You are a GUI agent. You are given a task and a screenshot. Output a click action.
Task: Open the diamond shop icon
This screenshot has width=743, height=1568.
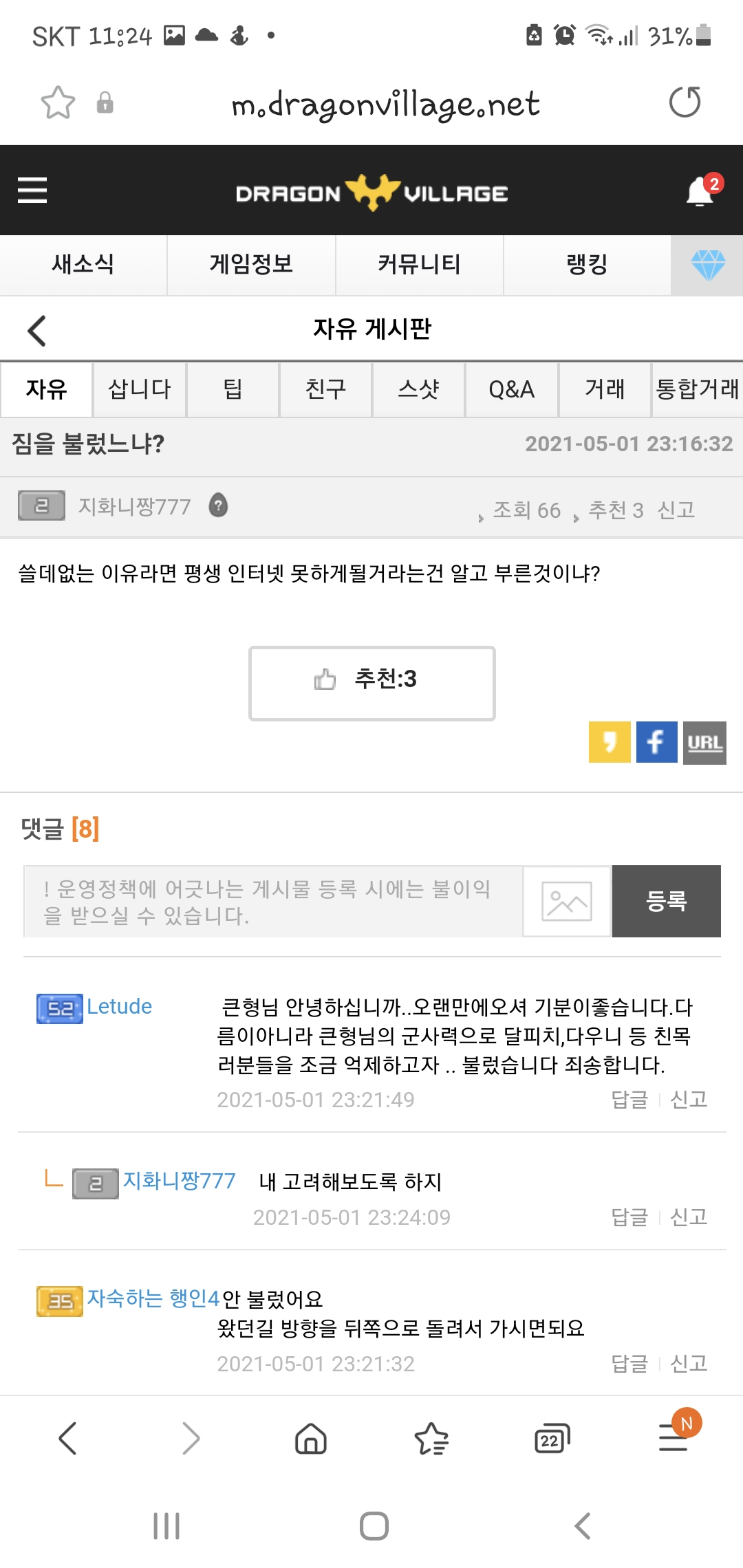point(707,265)
